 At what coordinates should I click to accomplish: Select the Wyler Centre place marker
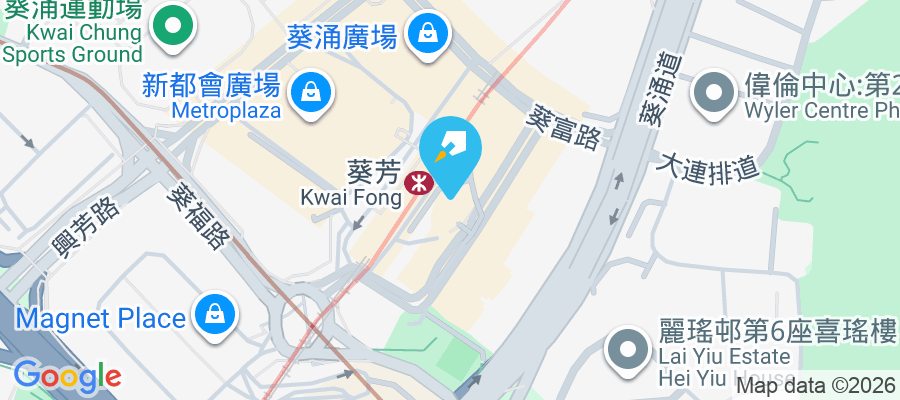click(714, 93)
